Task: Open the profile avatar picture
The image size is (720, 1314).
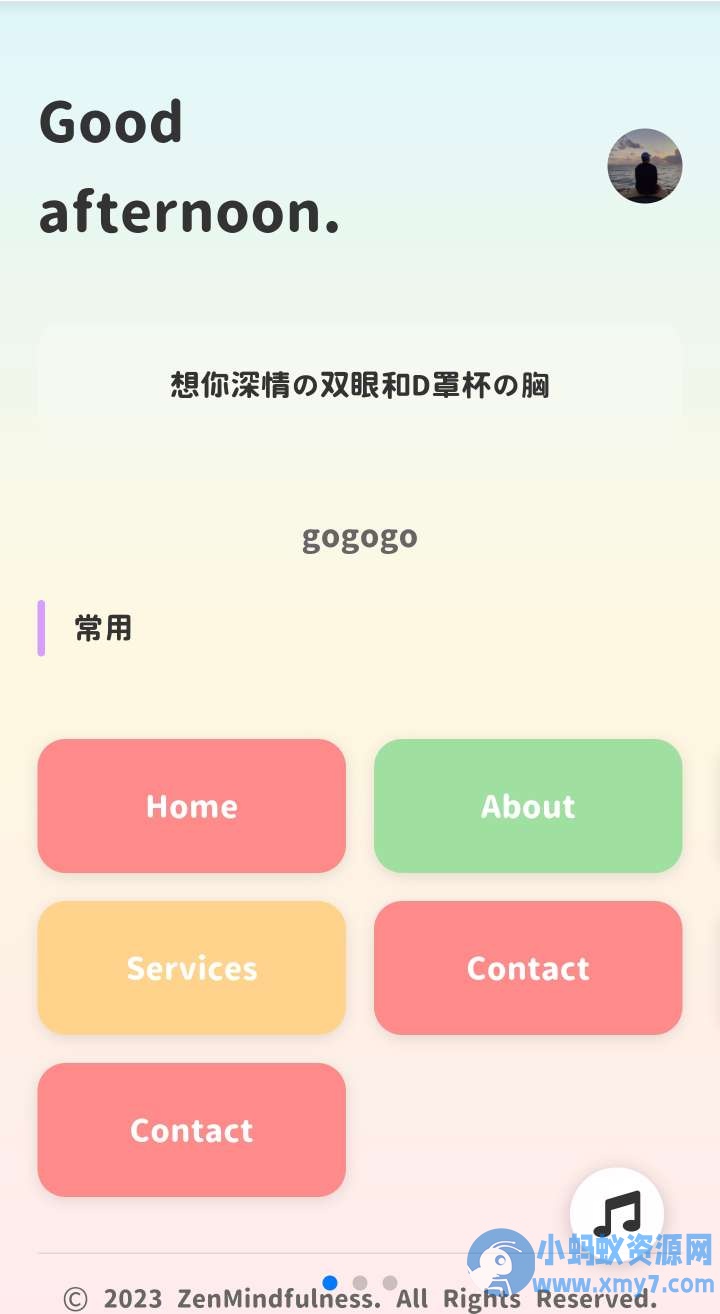Action: [x=645, y=166]
